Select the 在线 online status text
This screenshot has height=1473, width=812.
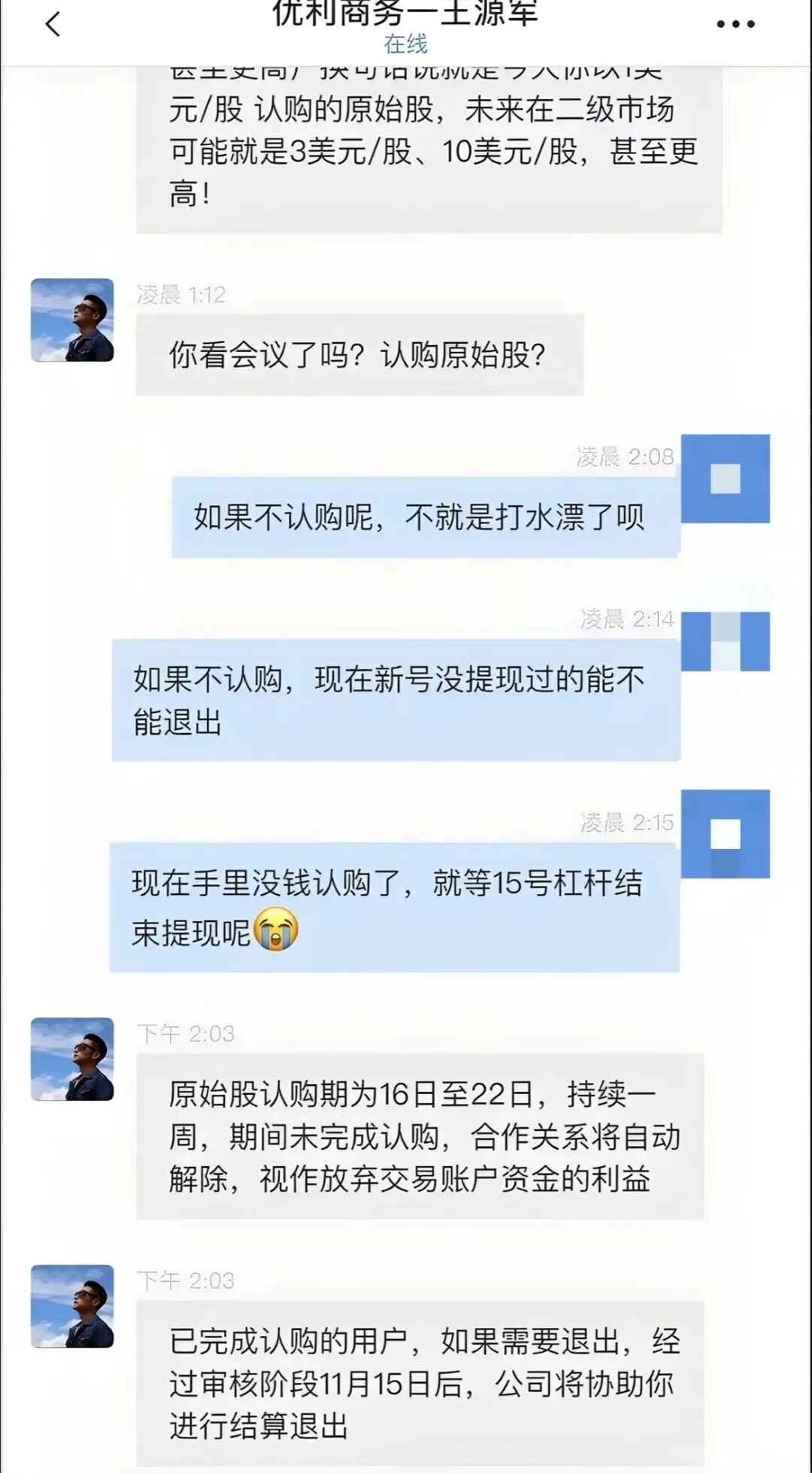(406, 45)
